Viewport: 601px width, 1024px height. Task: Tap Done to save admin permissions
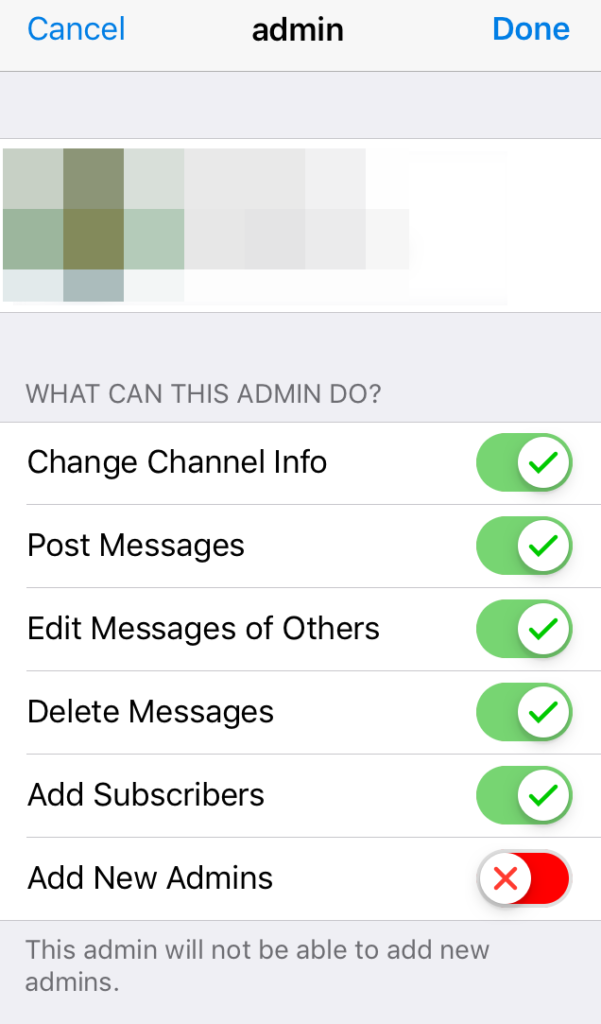[x=530, y=29]
